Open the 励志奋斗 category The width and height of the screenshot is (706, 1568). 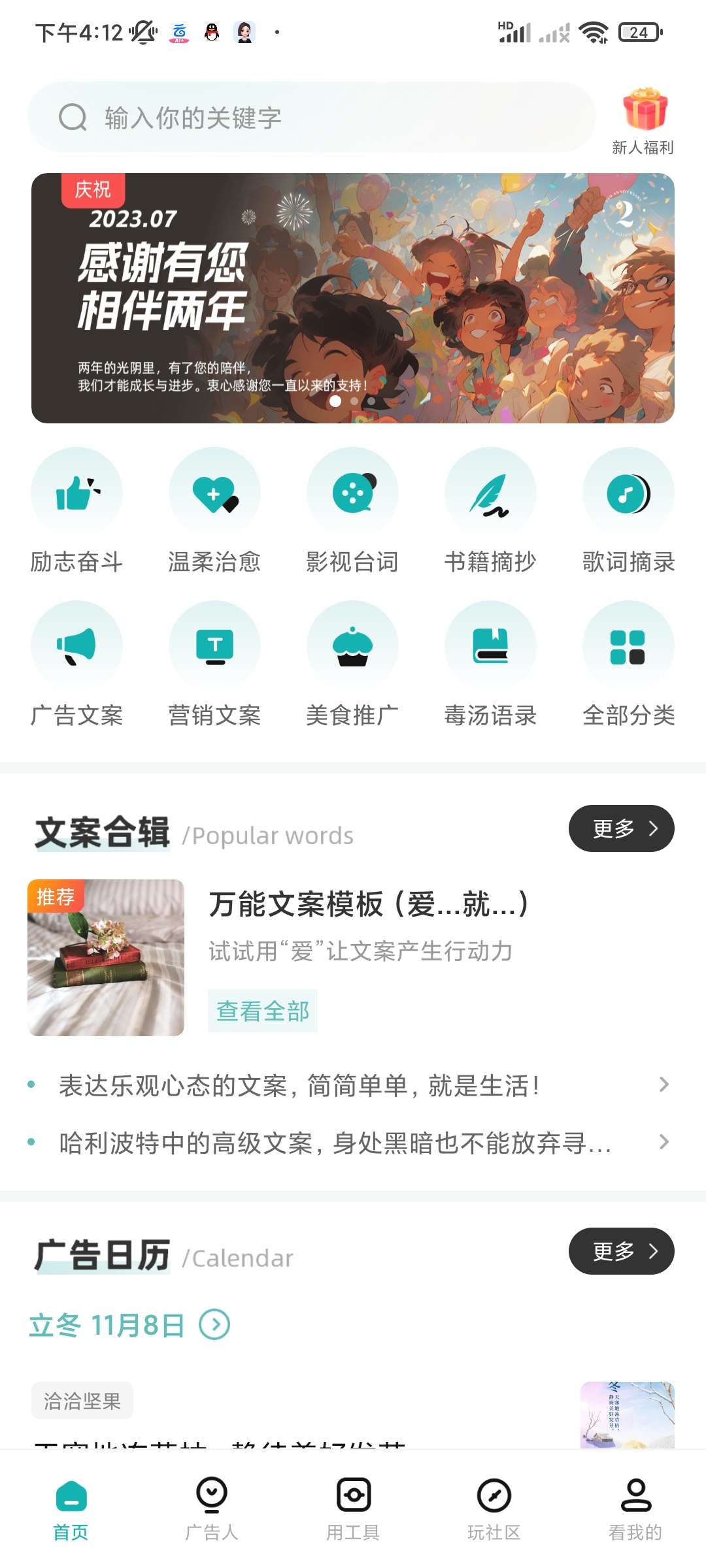click(x=77, y=511)
